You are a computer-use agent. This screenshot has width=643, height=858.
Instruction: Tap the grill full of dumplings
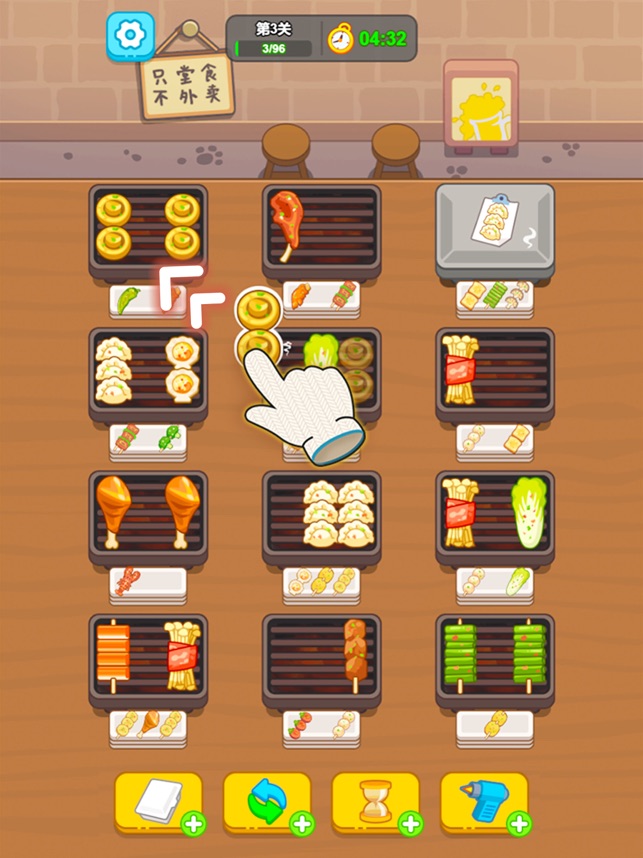pos(321,512)
